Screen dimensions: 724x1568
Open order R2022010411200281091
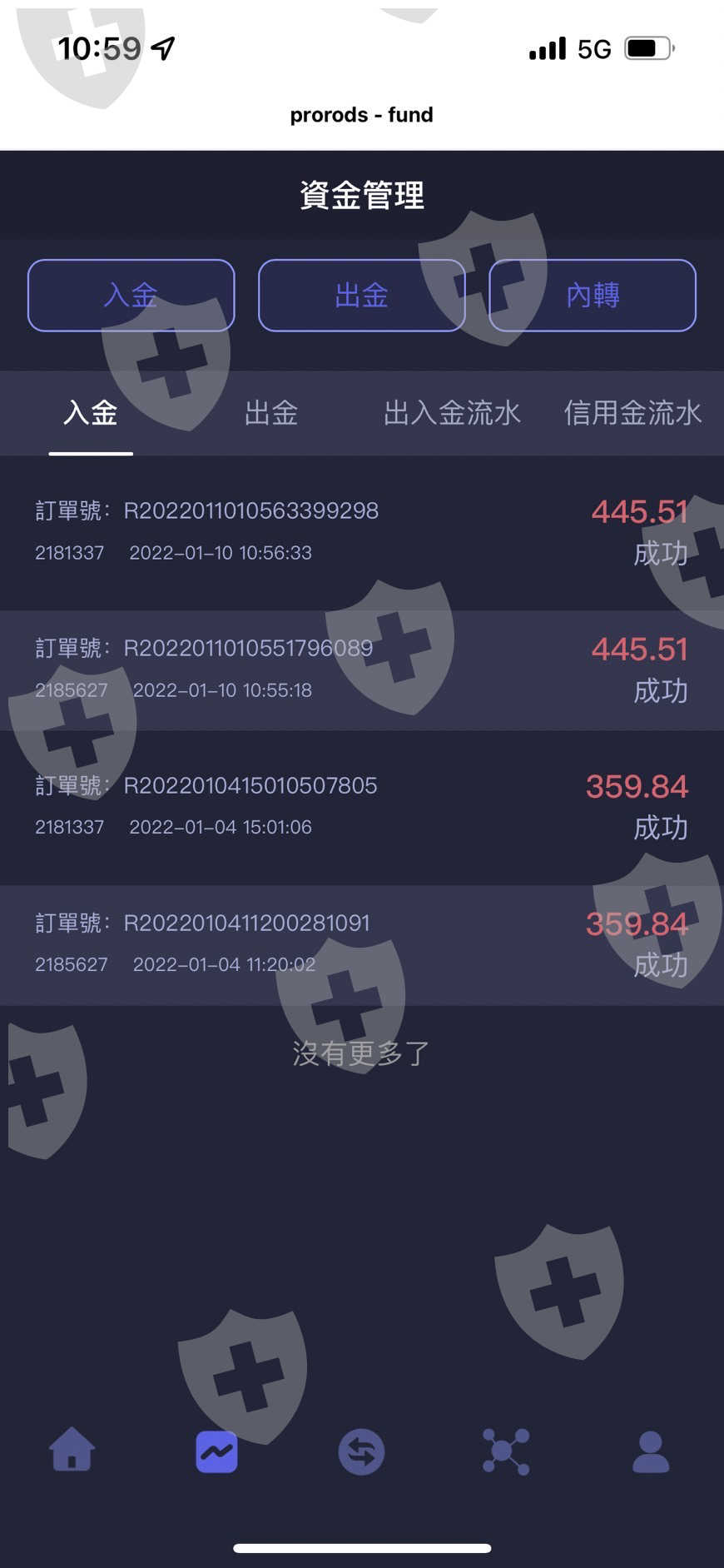tap(362, 944)
